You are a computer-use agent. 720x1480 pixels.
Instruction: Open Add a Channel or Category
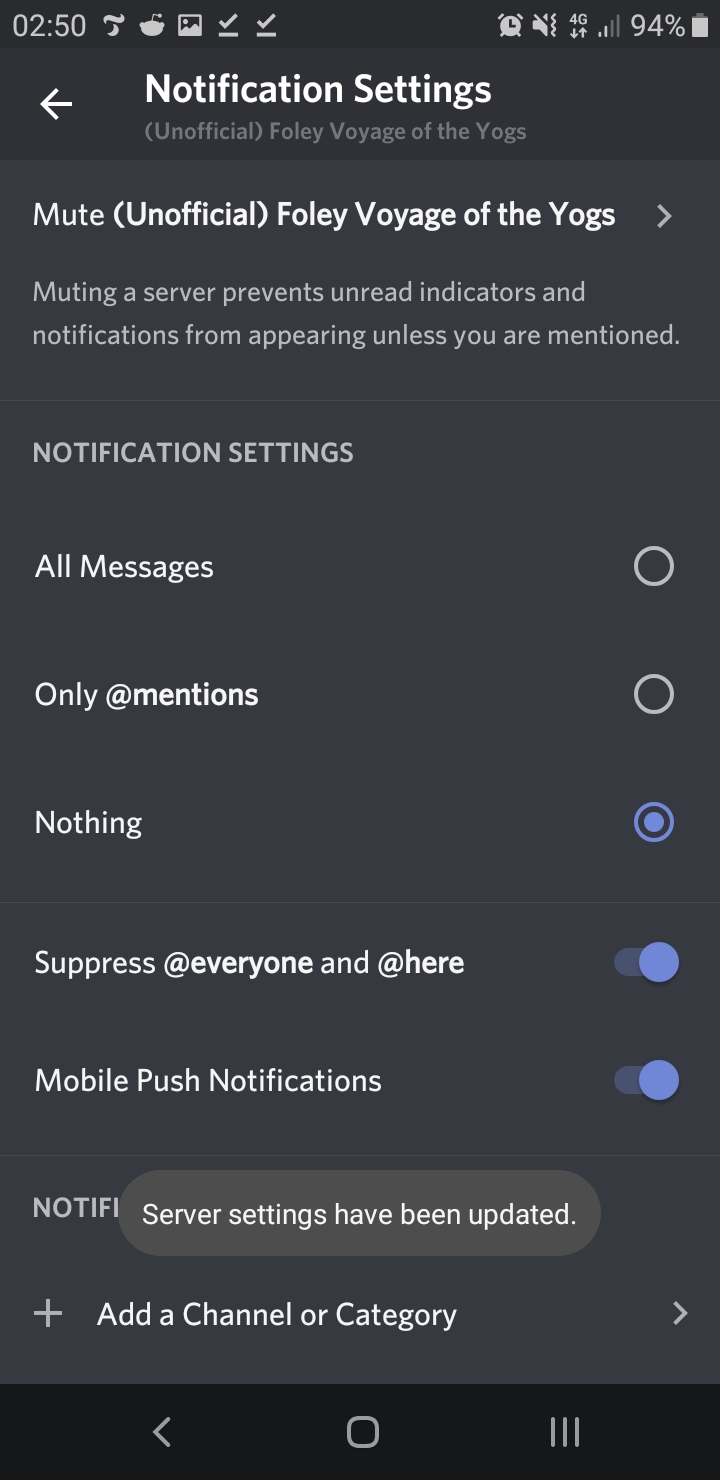[x=360, y=1314]
